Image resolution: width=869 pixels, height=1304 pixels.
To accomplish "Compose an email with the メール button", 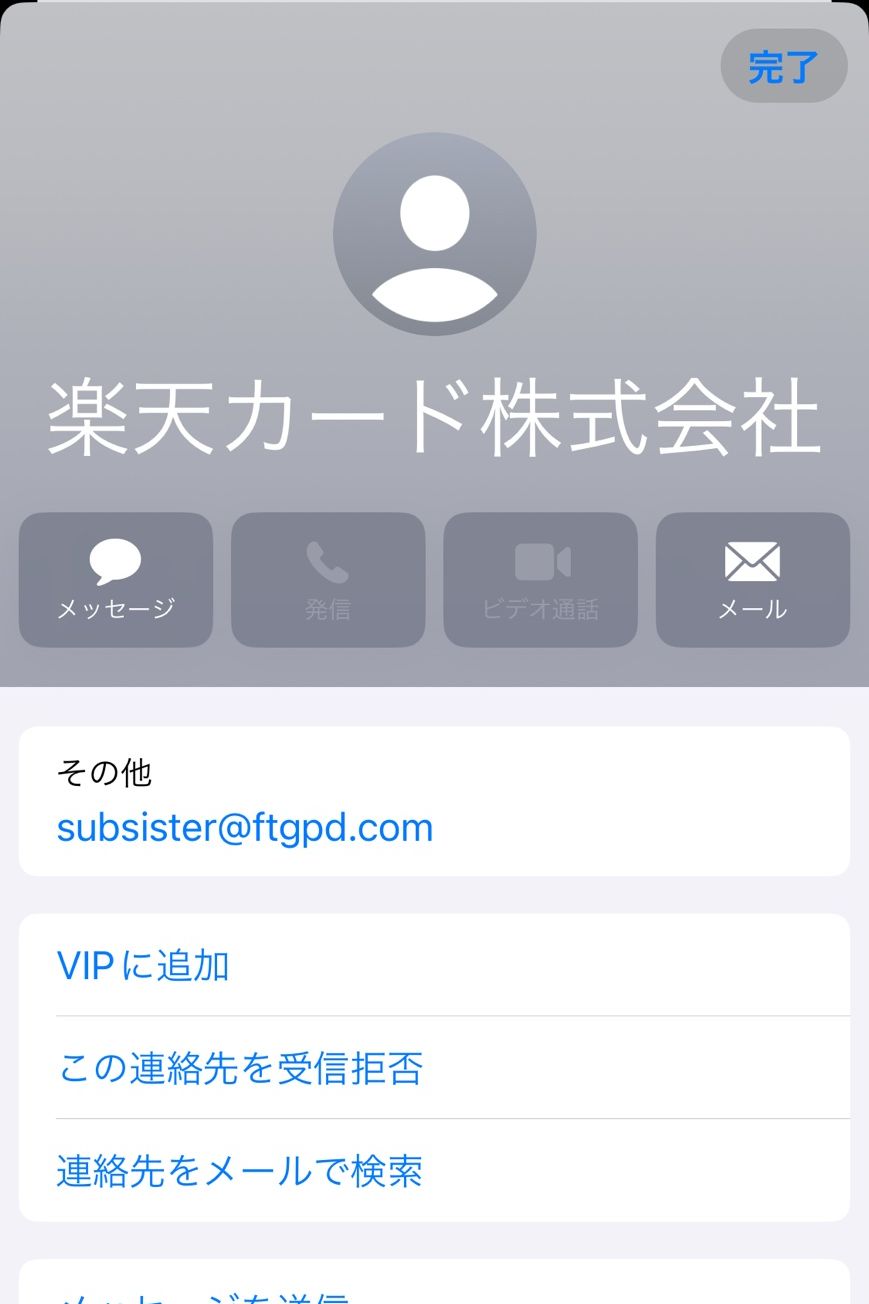I will pyautogui.click(x=752, y=580).
